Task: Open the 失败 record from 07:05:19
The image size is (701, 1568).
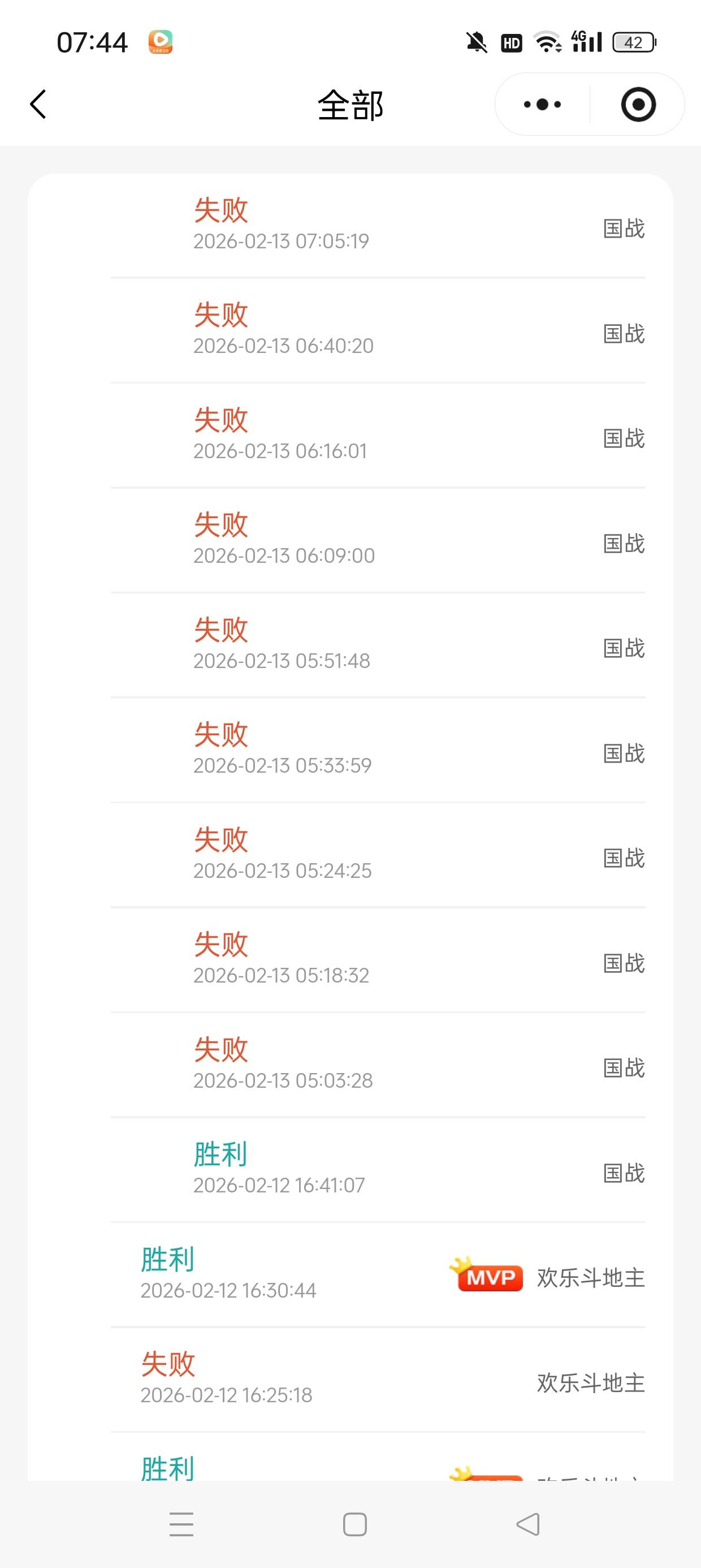Action: [377, 225]
